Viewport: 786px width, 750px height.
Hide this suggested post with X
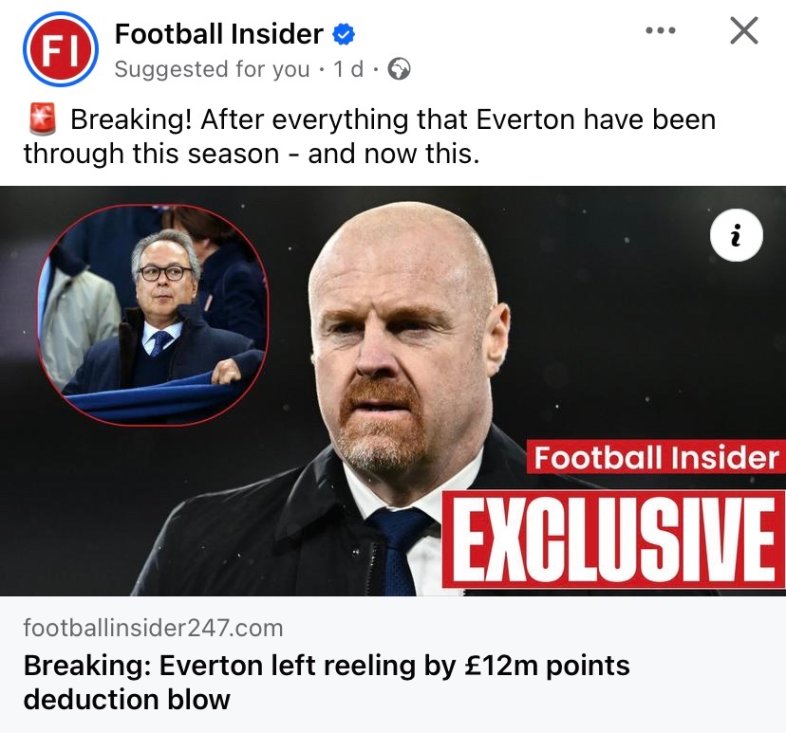[743, 32]
